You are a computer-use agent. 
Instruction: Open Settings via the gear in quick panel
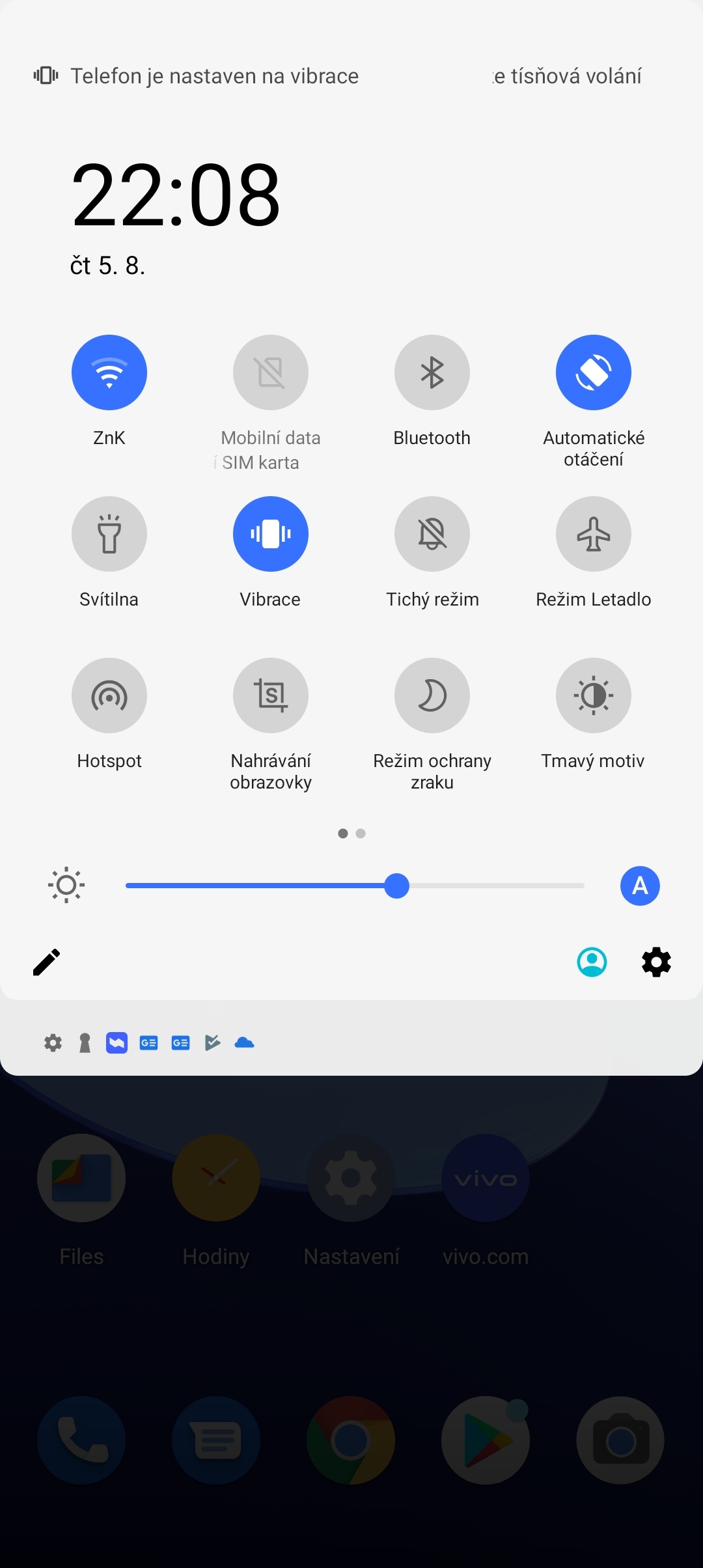[655, 961]
